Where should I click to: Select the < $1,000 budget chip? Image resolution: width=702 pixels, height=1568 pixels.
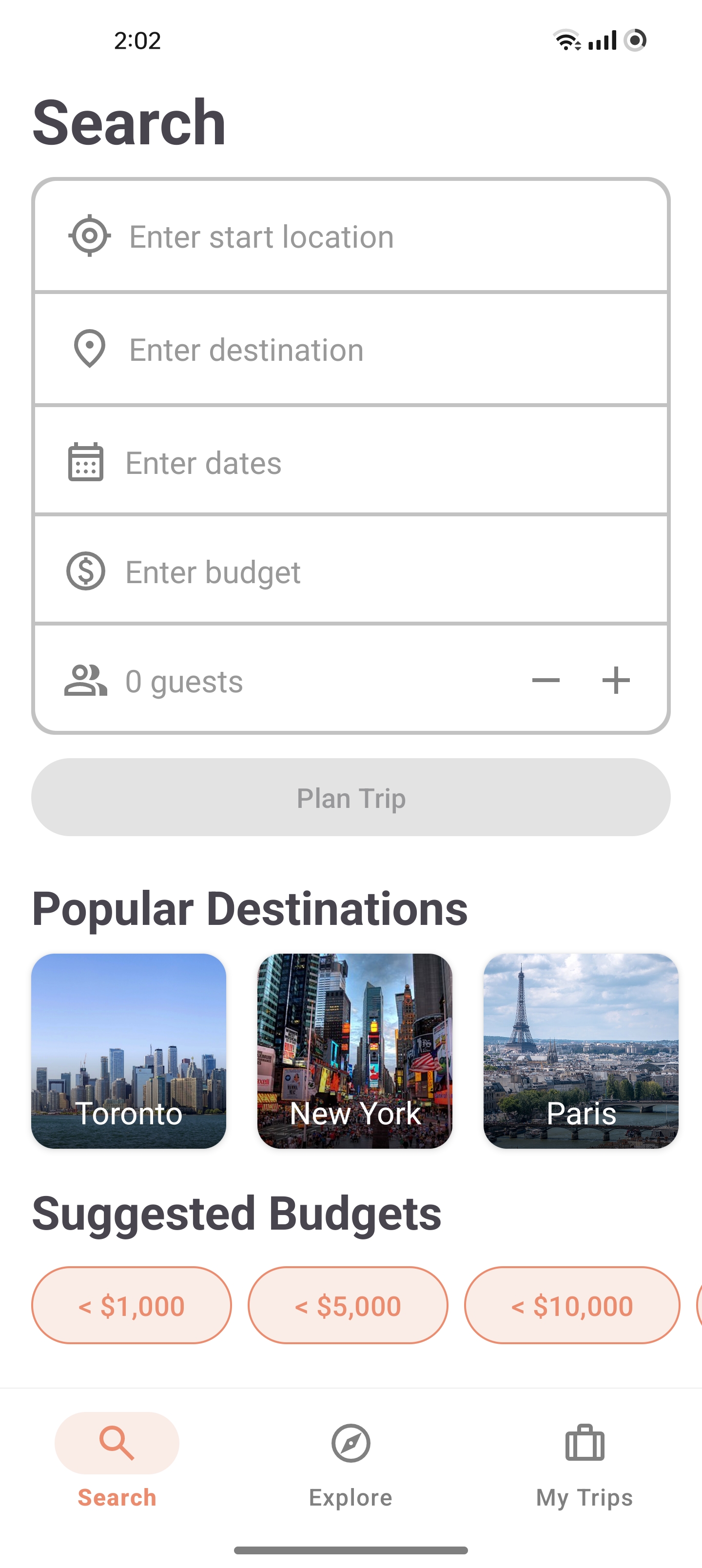(132, 1306)
